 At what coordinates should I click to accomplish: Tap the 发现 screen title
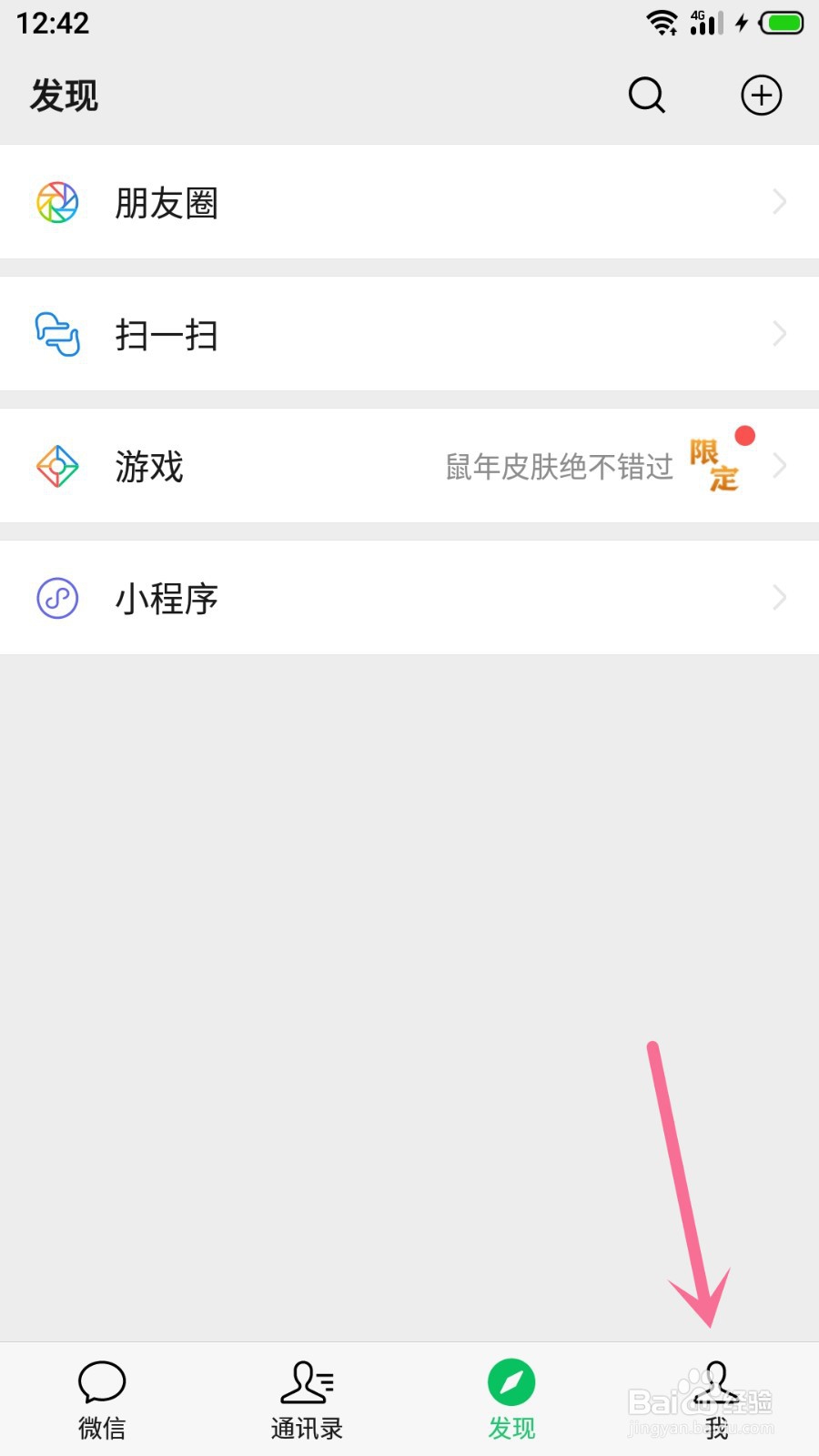pos(64,95)
